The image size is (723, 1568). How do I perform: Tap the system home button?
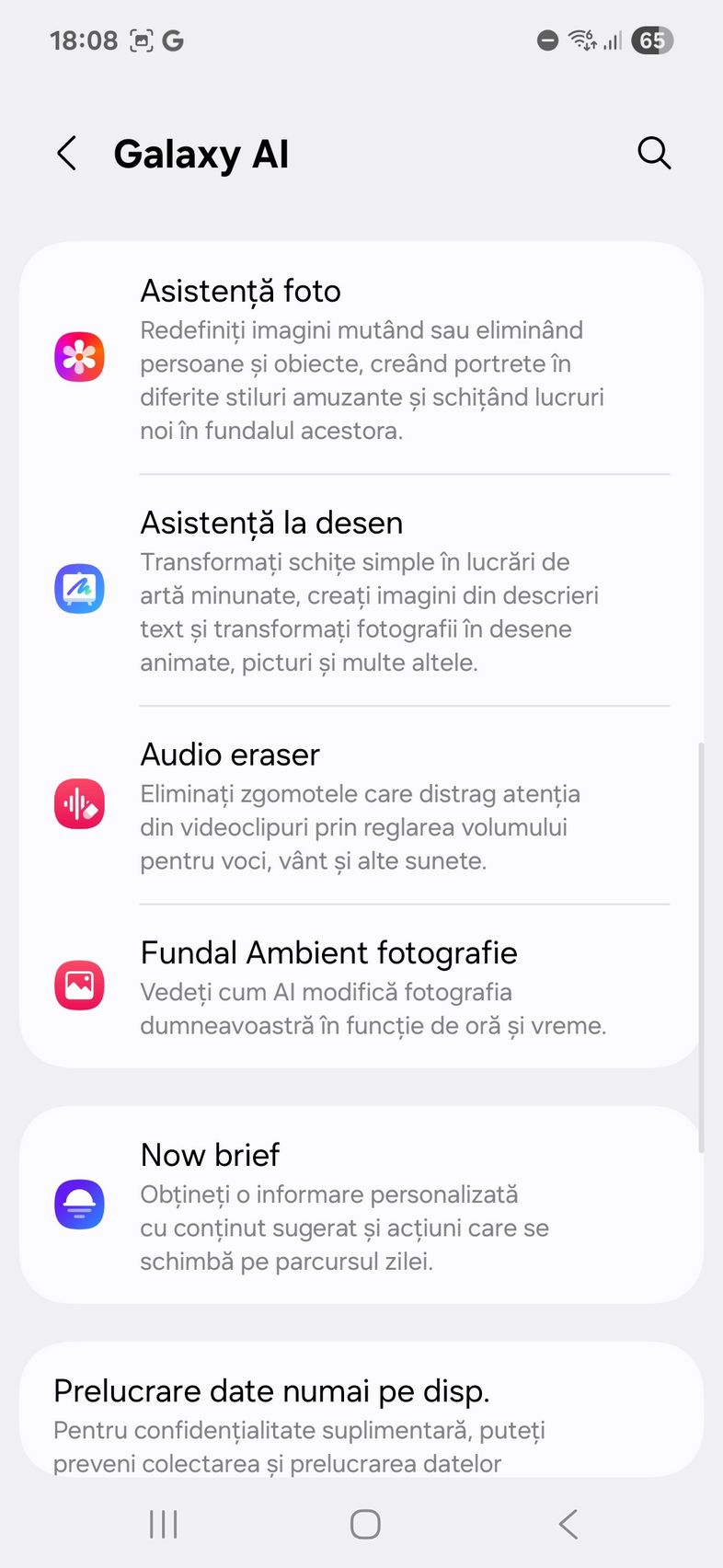click(x=365, y=1525)
